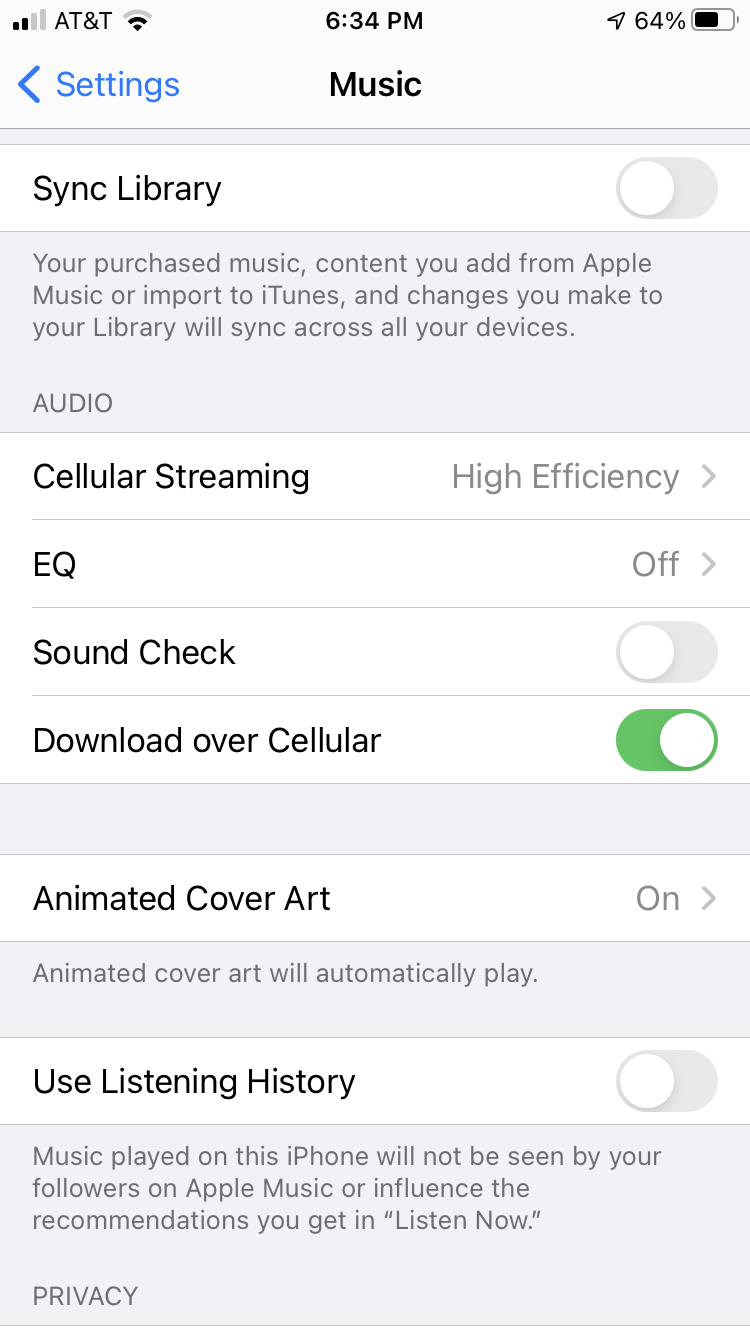Open the EQ settings
This screenshot has width=750, height=1334.
click(375, 565)
